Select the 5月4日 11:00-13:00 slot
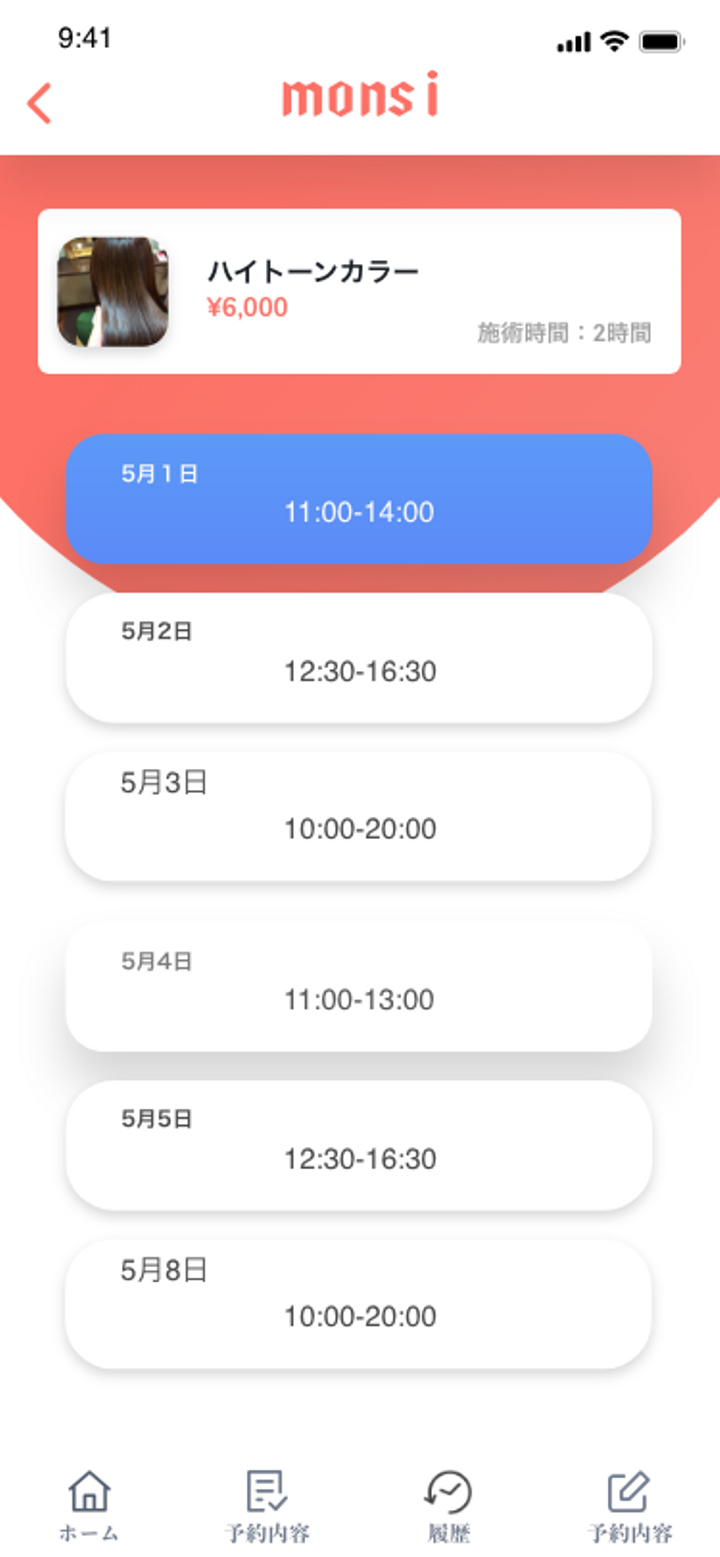The width and height of the screenshot is (720, 1557). point(359,985)
